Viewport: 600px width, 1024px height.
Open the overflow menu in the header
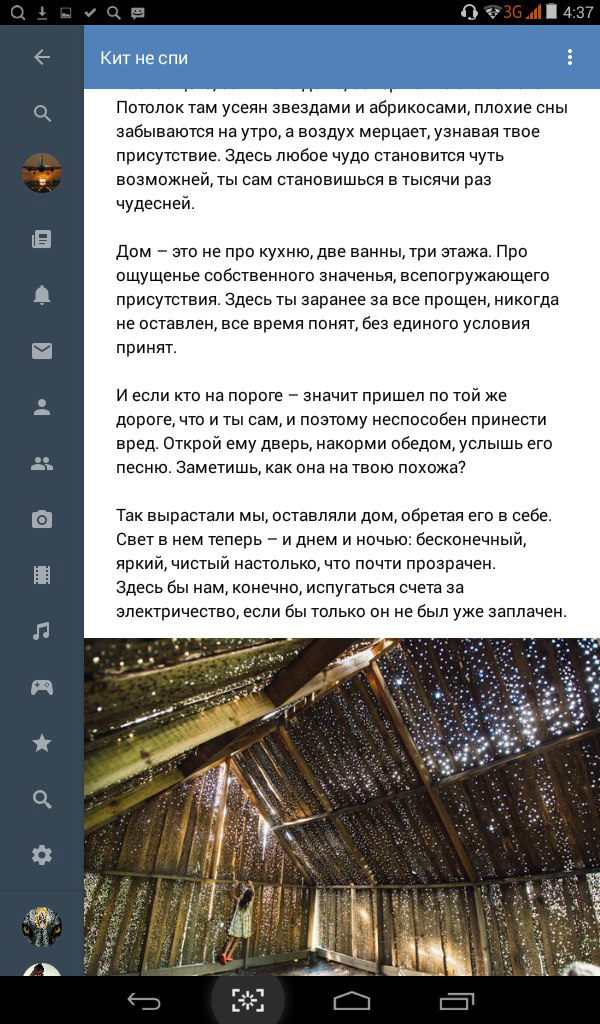[570, 58]
